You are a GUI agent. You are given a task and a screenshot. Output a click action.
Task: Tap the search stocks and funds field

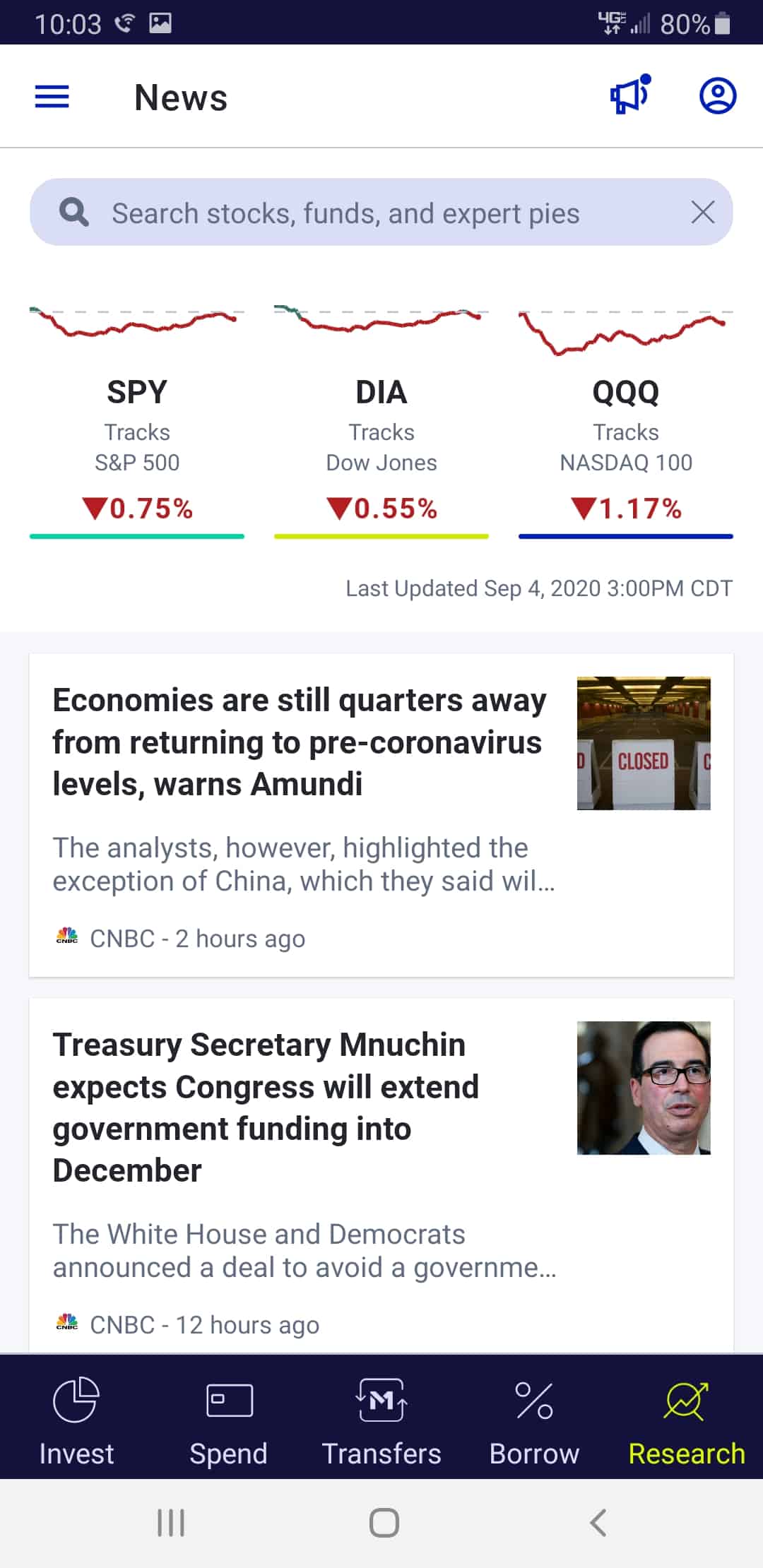(346, 213)
